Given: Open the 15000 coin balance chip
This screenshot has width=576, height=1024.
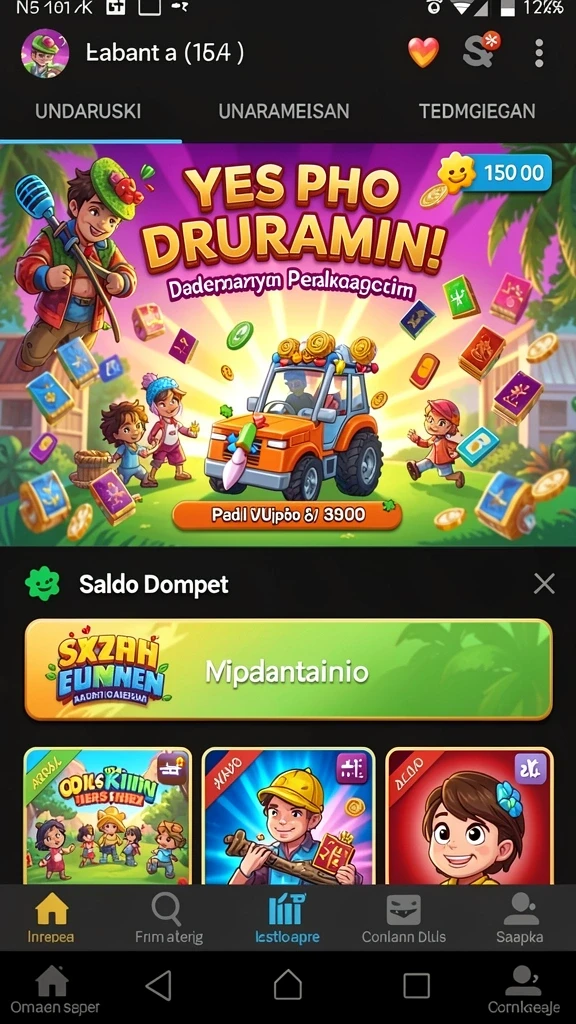Looking at the screenshot, I should point(495,173).
